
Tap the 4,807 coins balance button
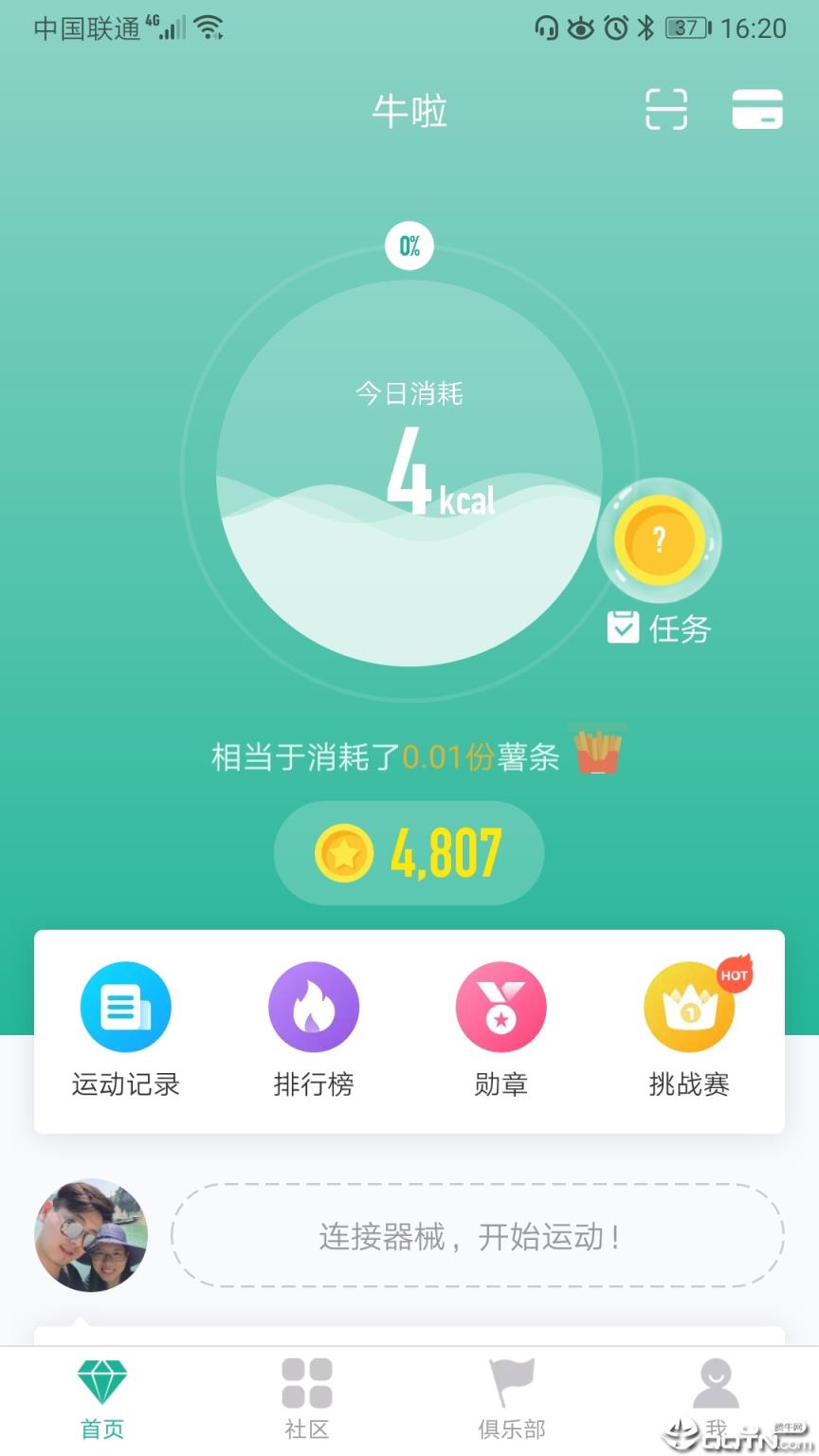click(x=409, y=851)
